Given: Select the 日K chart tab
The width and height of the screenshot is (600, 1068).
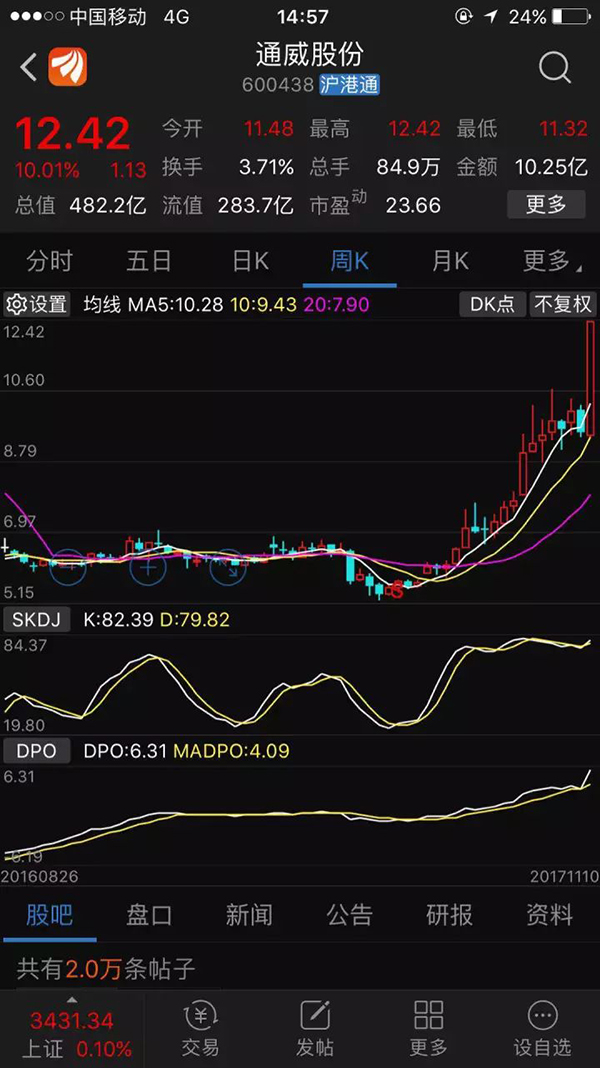Looking at the screenshot, I should tap(250, 262).
